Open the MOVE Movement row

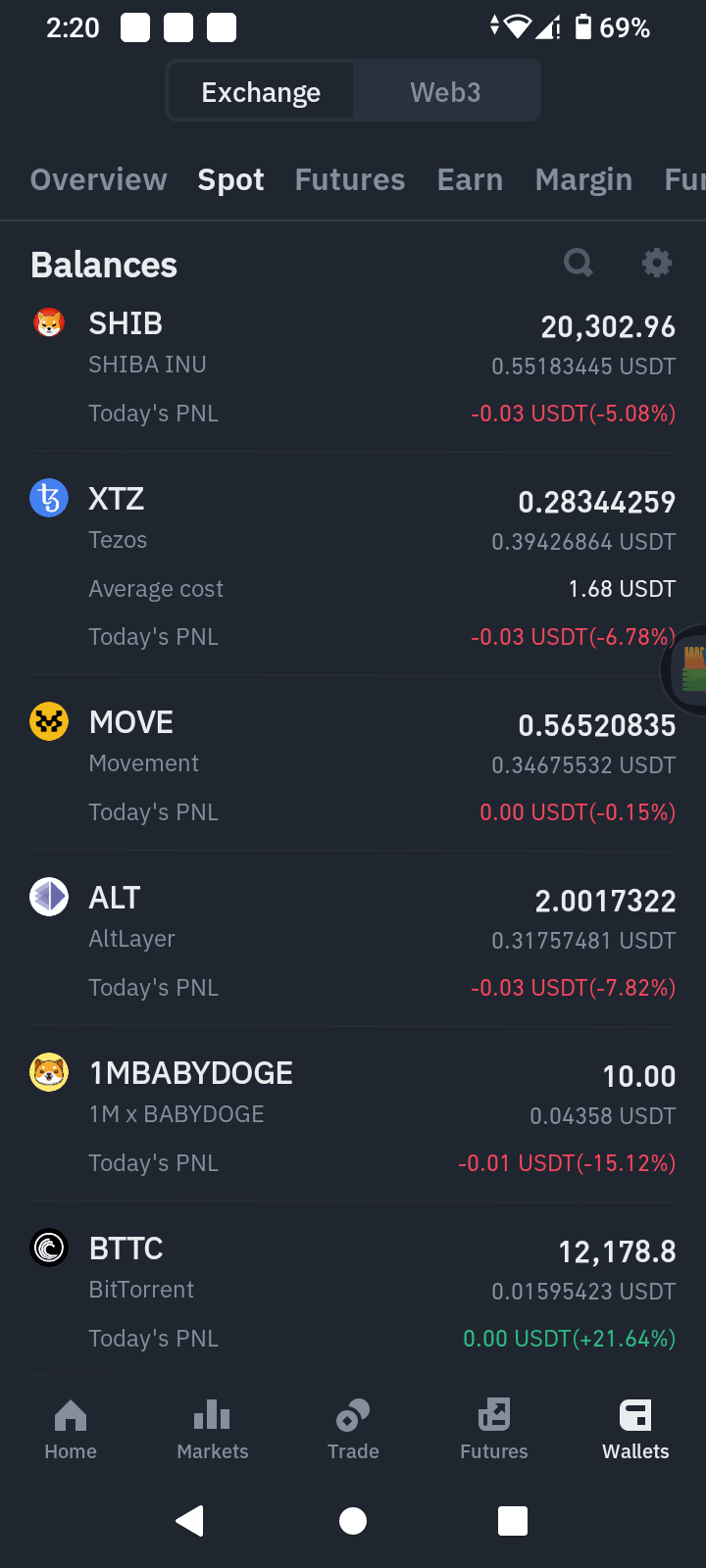click(x=353, y=766)
